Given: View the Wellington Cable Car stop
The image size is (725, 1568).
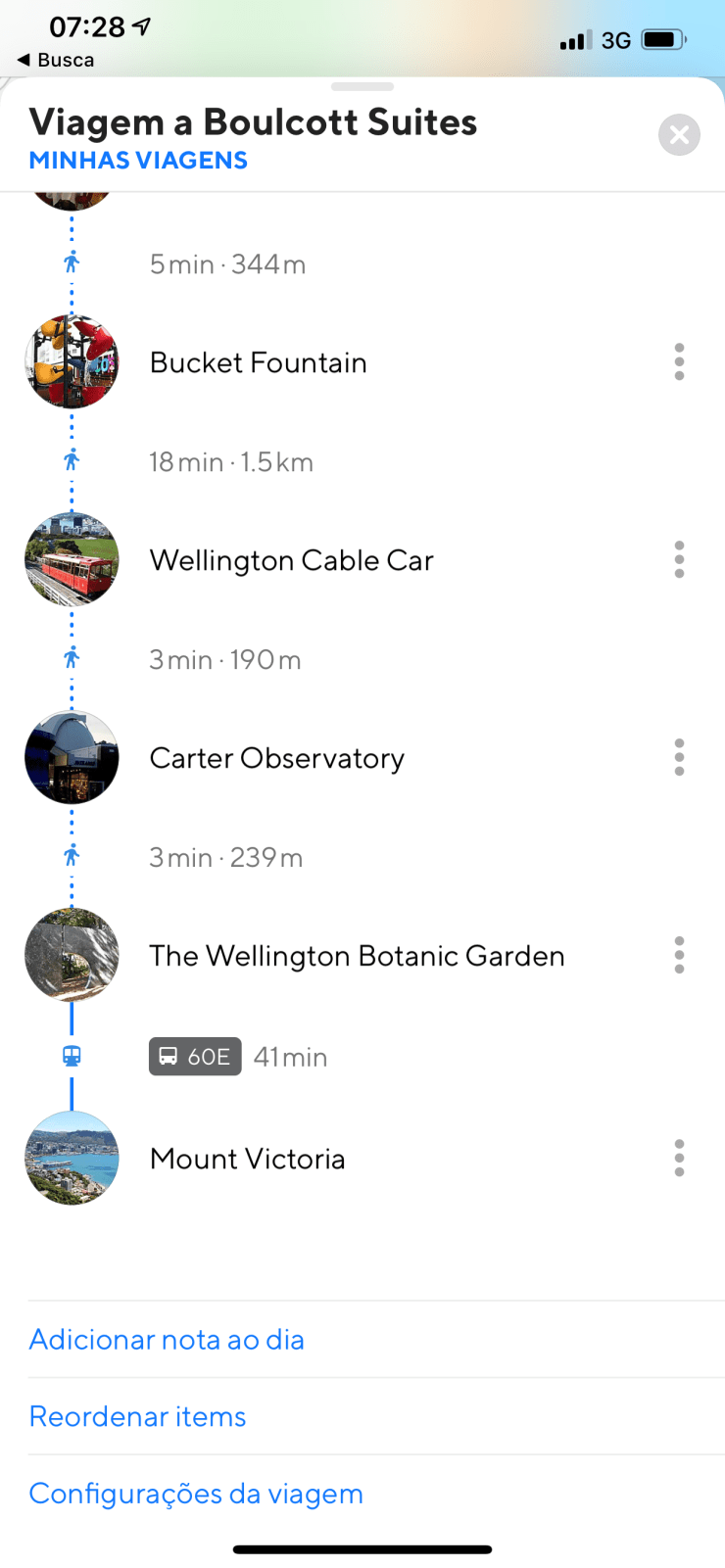Looking at the screenshot, I should click(x=291, y=561).
